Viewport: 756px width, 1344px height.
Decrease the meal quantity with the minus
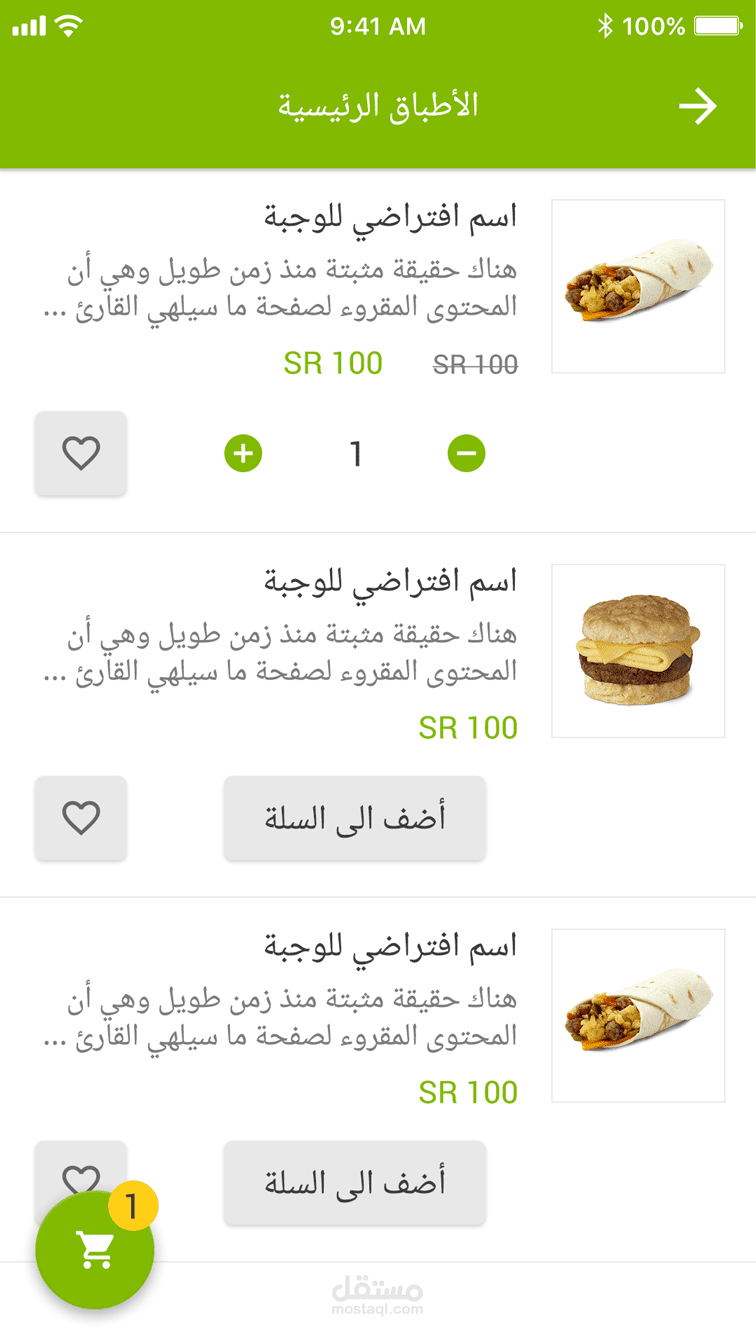pyautogui.click(x=466, y=454)
